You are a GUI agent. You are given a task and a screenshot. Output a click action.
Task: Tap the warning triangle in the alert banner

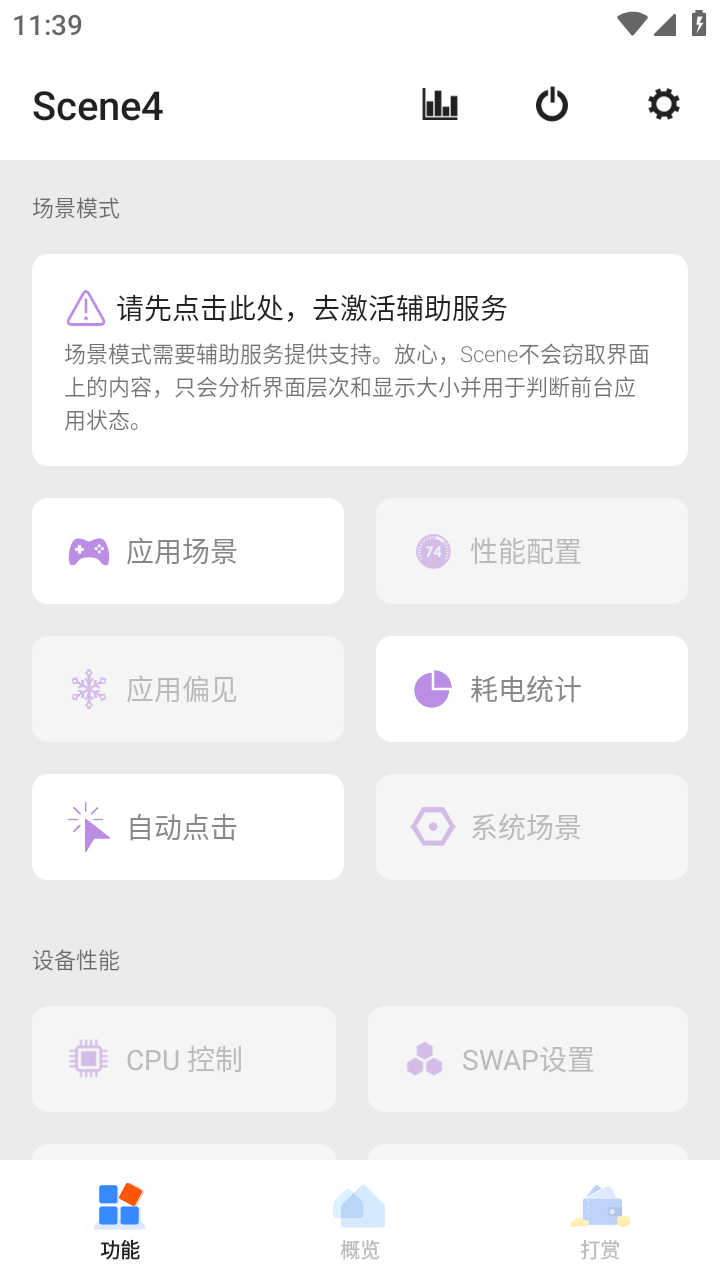[x=84, y=309]
